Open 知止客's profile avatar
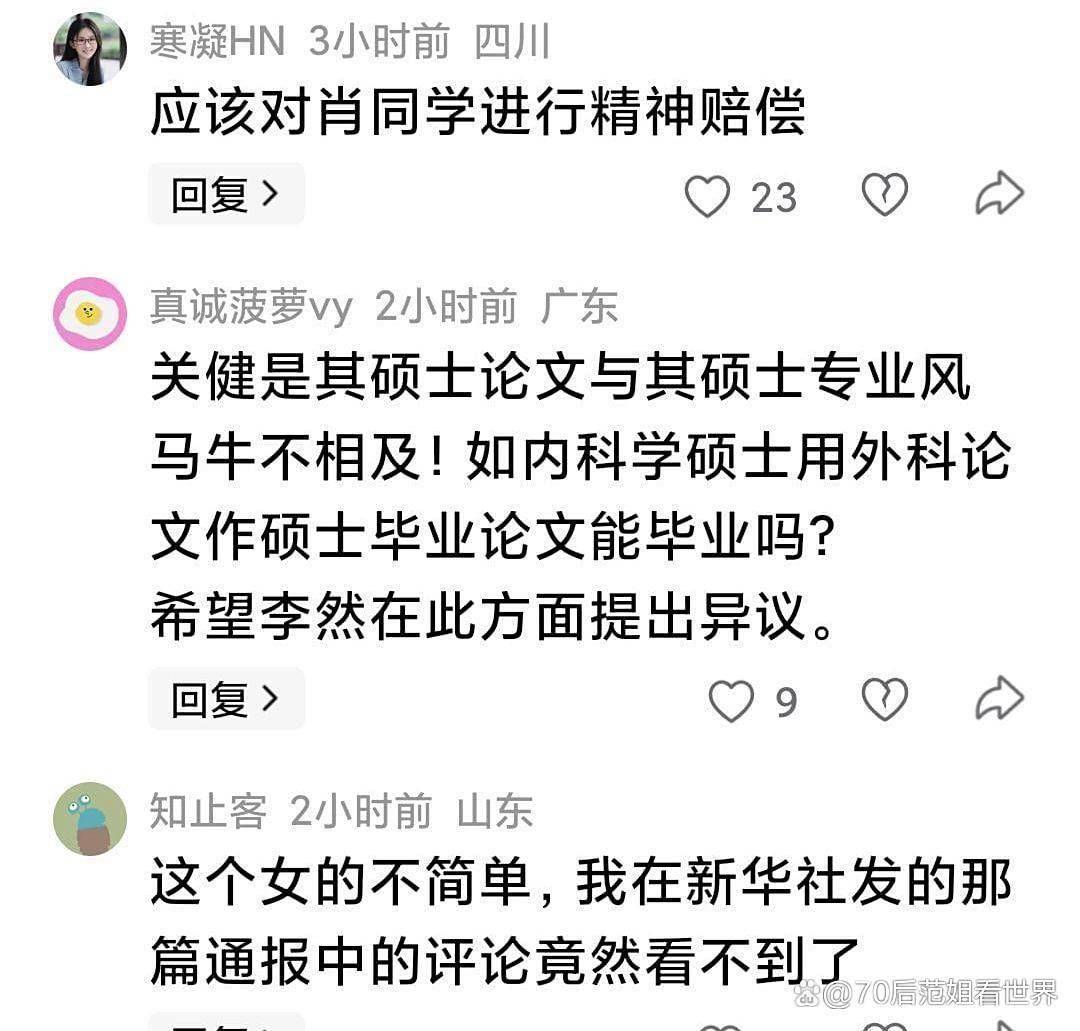1080x1031 pixels. [x=90, y=819]
